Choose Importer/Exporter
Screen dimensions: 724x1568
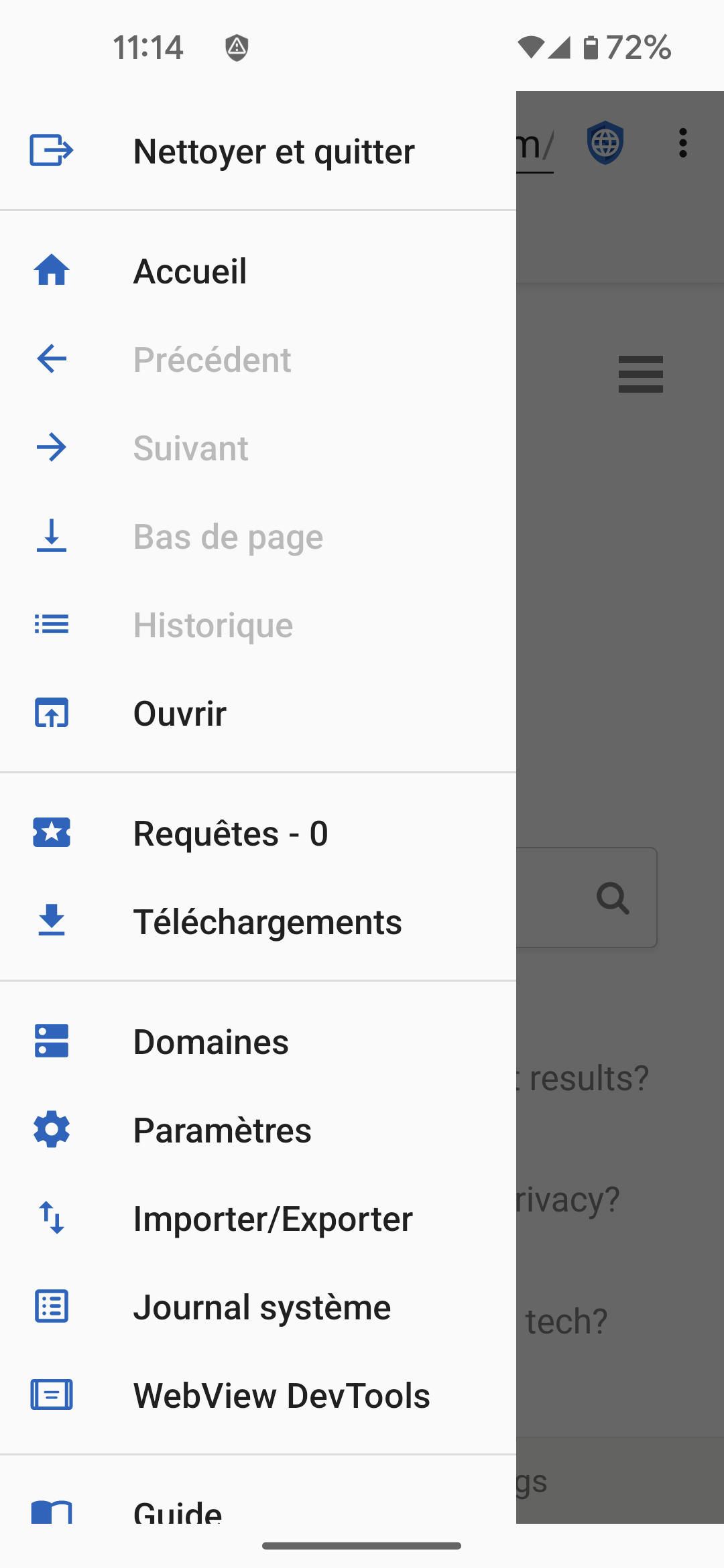[x=273, y=1219]
